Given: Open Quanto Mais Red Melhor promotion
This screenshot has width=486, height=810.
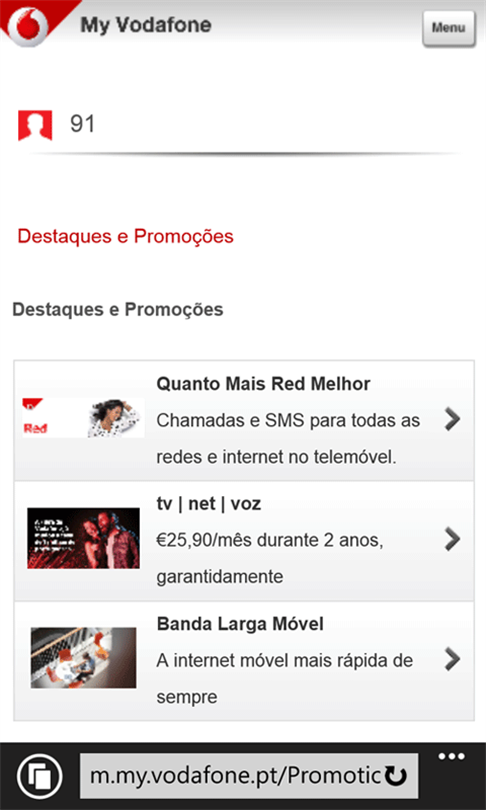Looking at the screenshot, I should pos(244,420).
